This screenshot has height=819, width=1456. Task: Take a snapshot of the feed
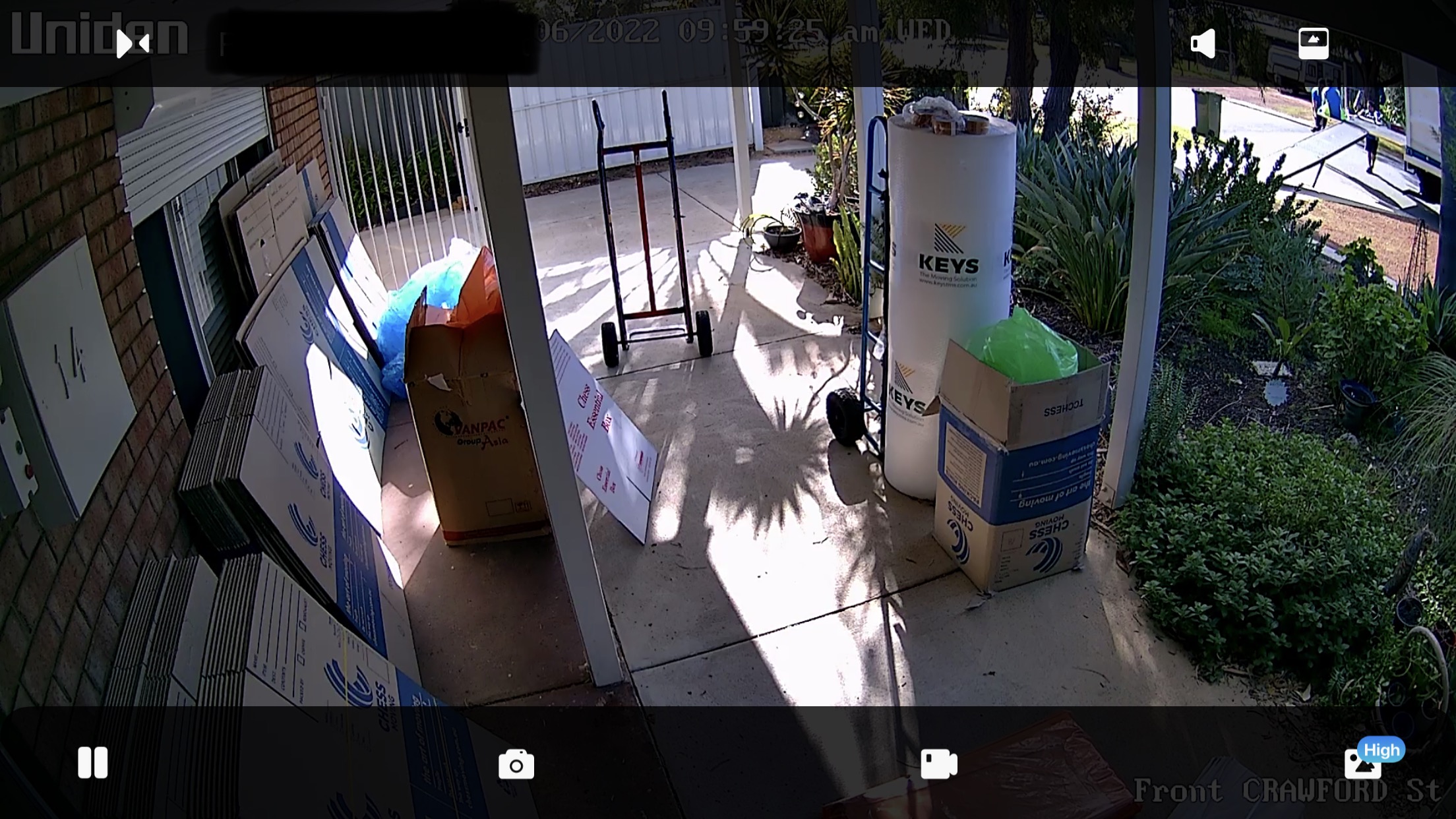516,764
